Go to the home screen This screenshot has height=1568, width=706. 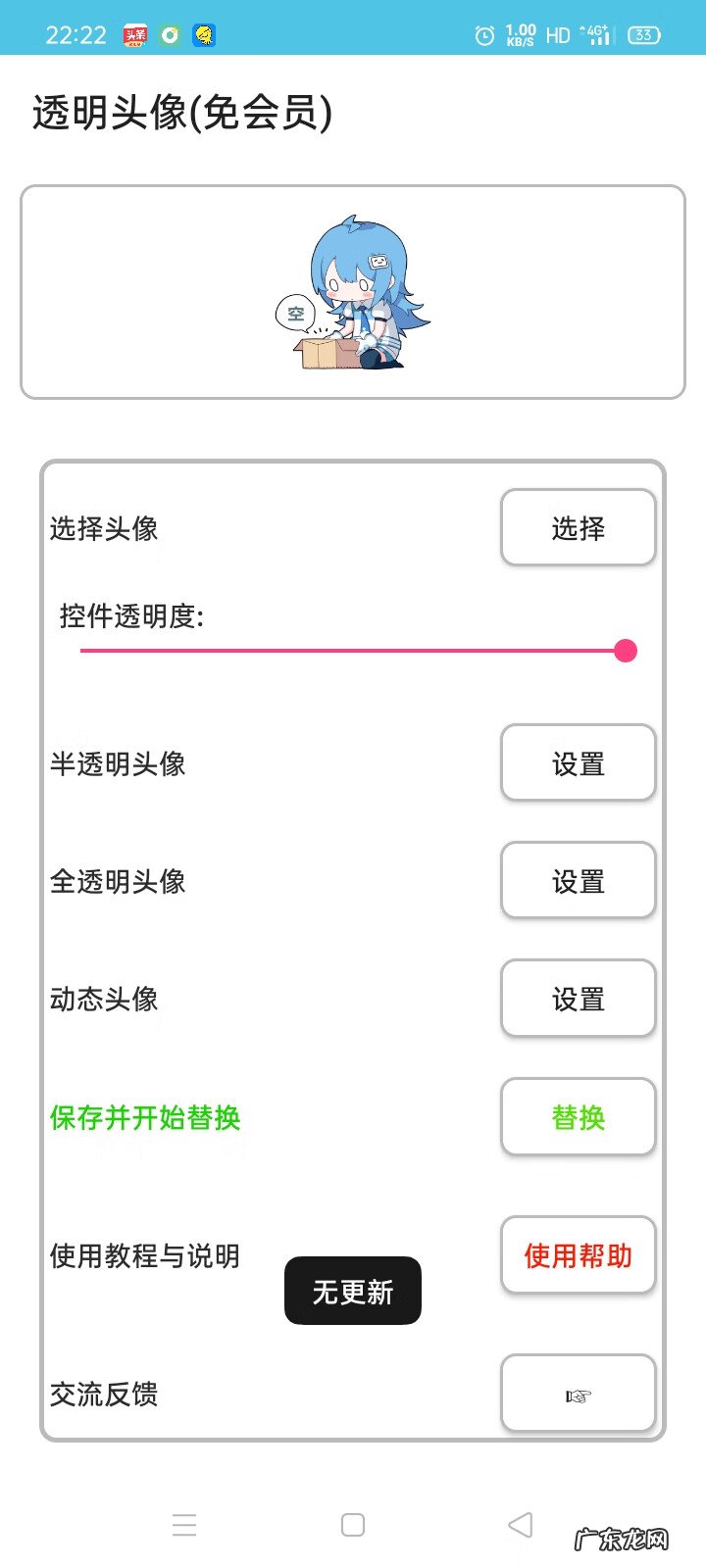pyautogui.click(x=353, y=1525)
